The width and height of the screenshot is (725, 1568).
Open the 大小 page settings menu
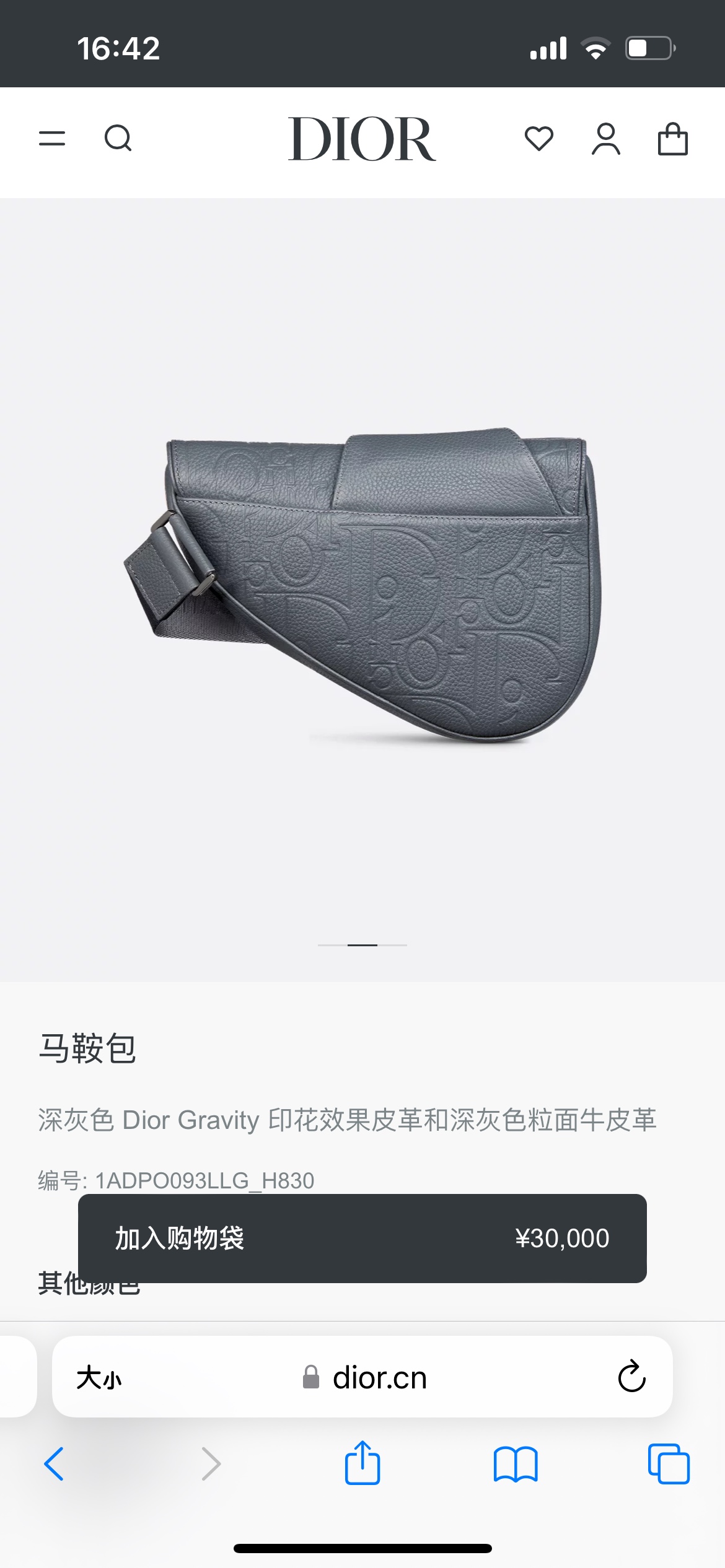[99, 1378]
